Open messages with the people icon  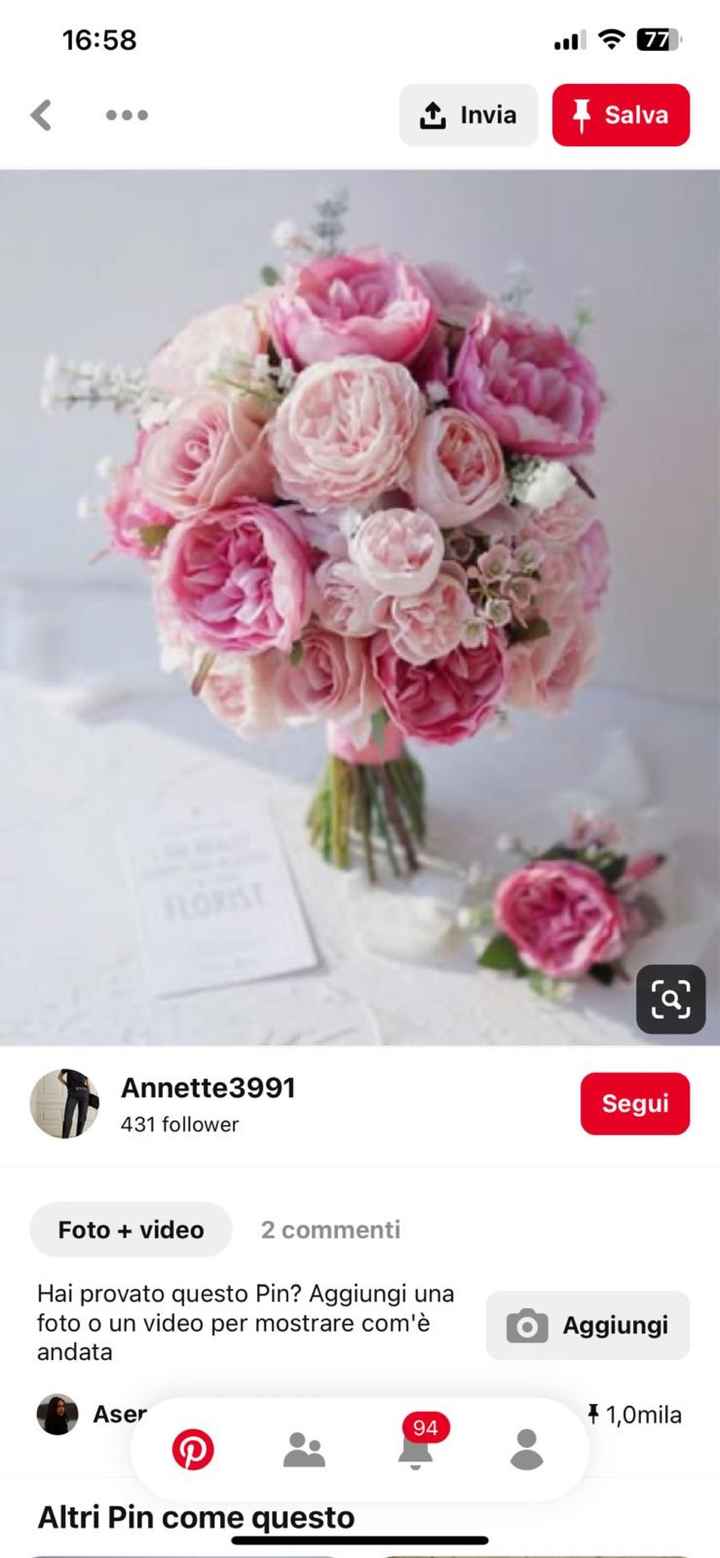(306, 1448)
